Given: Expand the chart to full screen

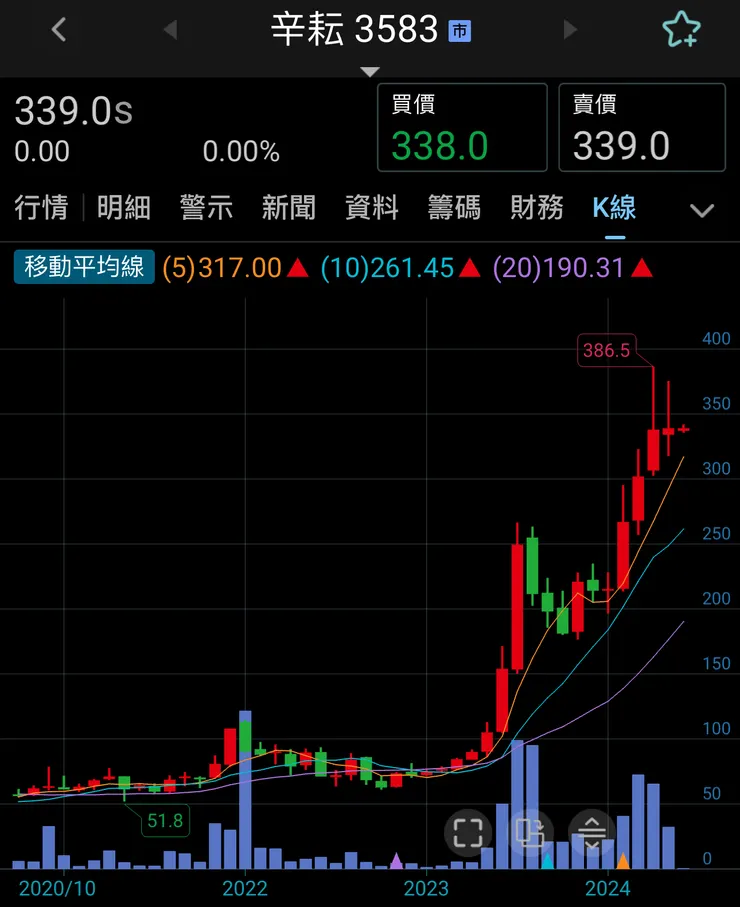Looking at the screenshot, I should [468, 832].
